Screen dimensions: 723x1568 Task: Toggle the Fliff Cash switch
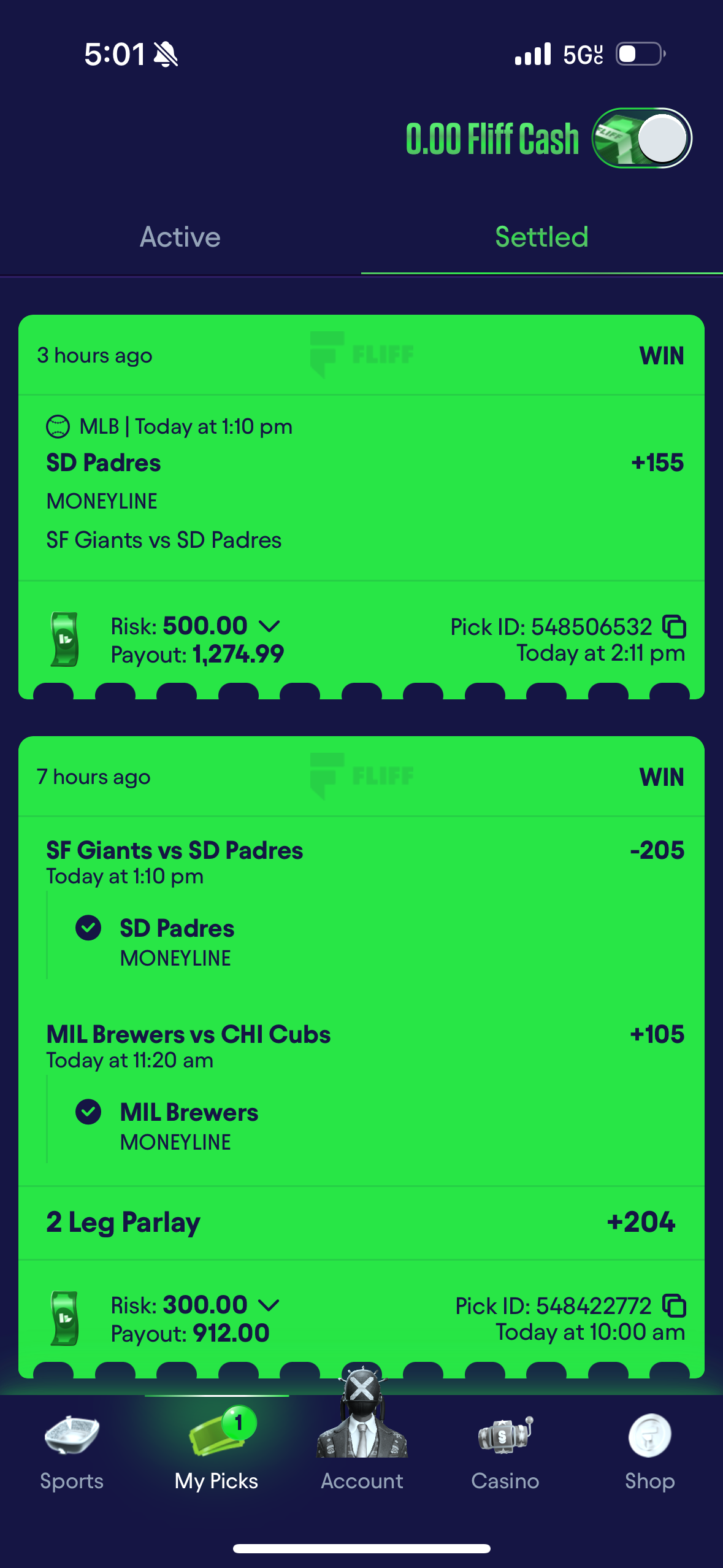[x=641, y=139]
